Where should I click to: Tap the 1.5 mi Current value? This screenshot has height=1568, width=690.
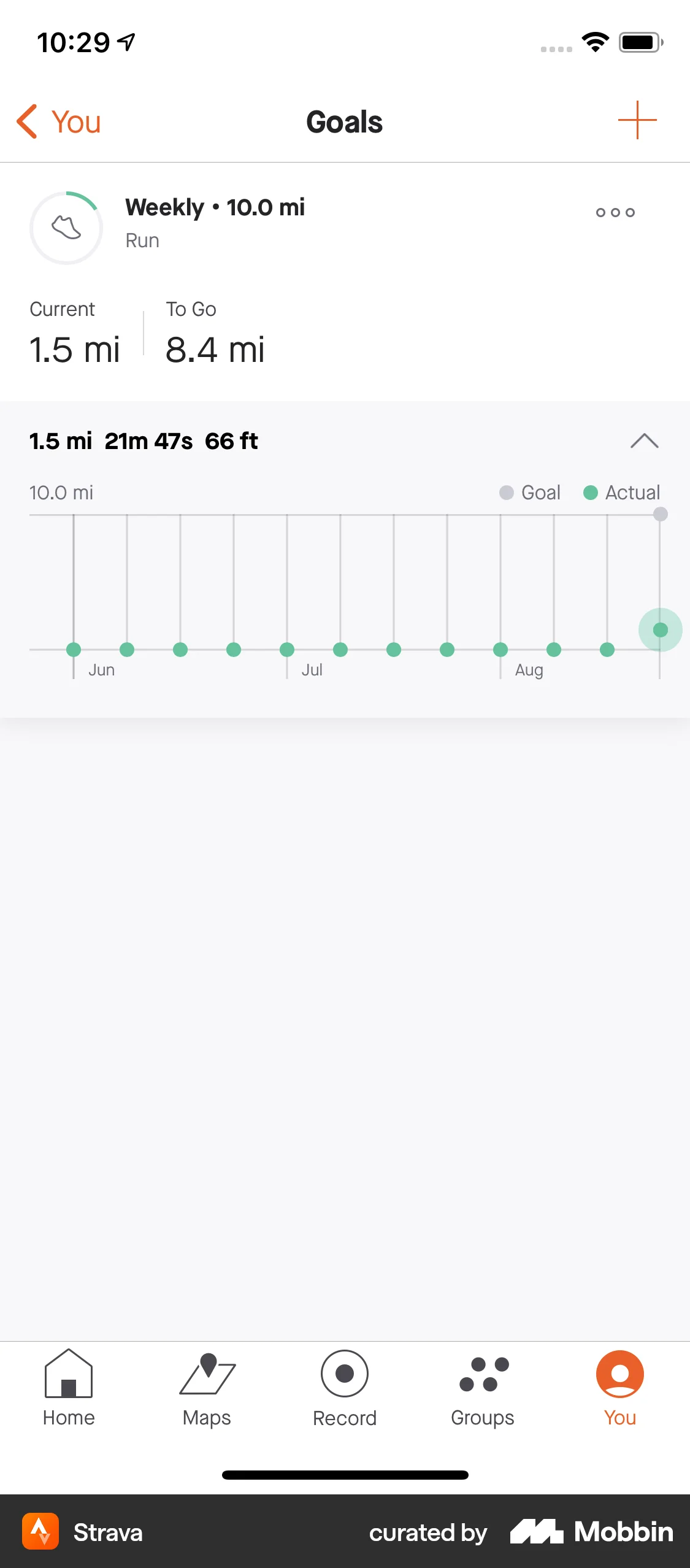point(75,350)
